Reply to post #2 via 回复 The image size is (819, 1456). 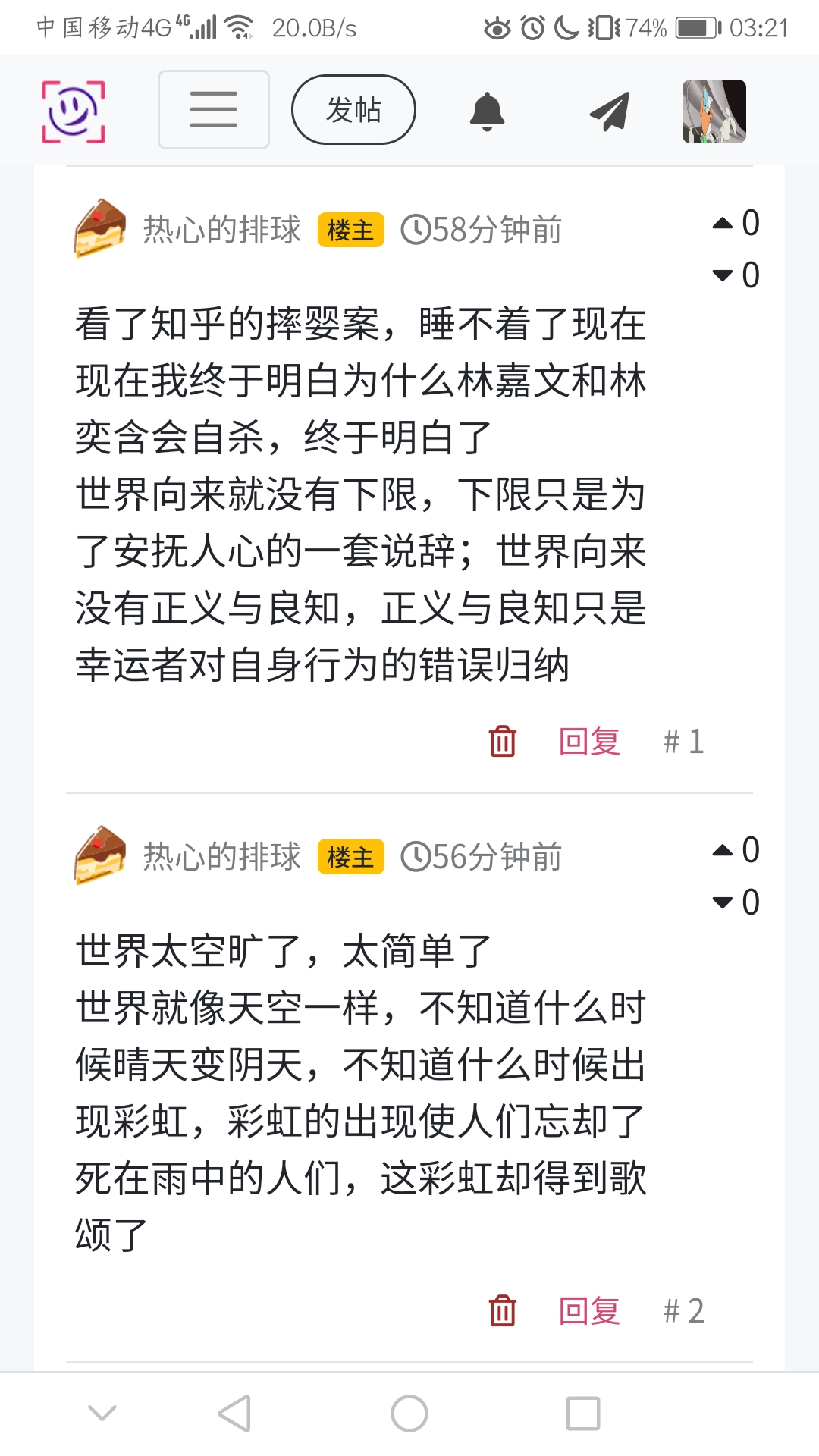(589, 1310)
